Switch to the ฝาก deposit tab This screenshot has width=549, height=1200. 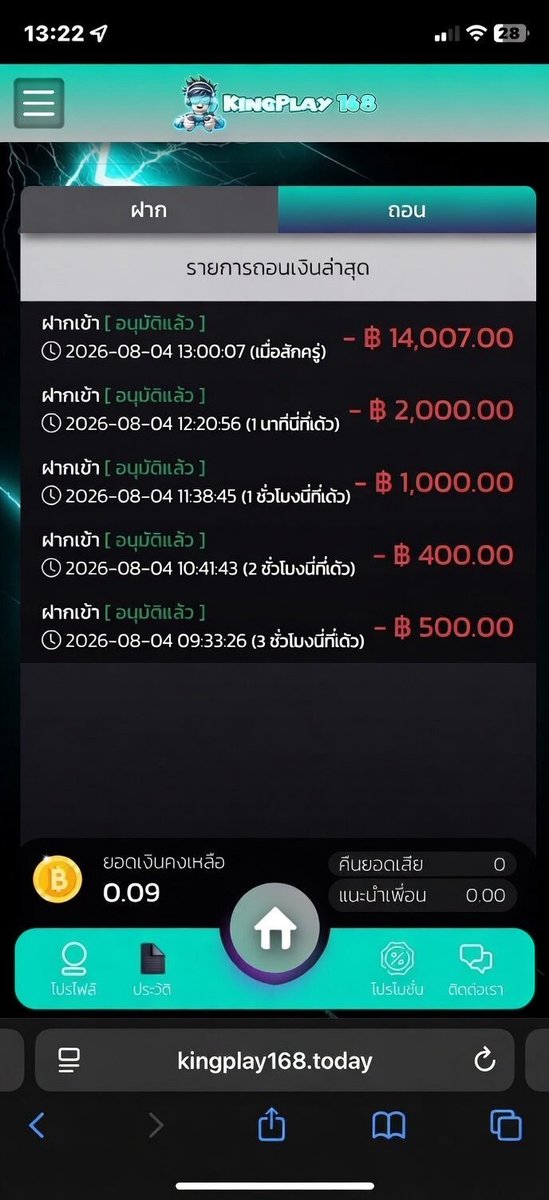(x=149, y=210)
